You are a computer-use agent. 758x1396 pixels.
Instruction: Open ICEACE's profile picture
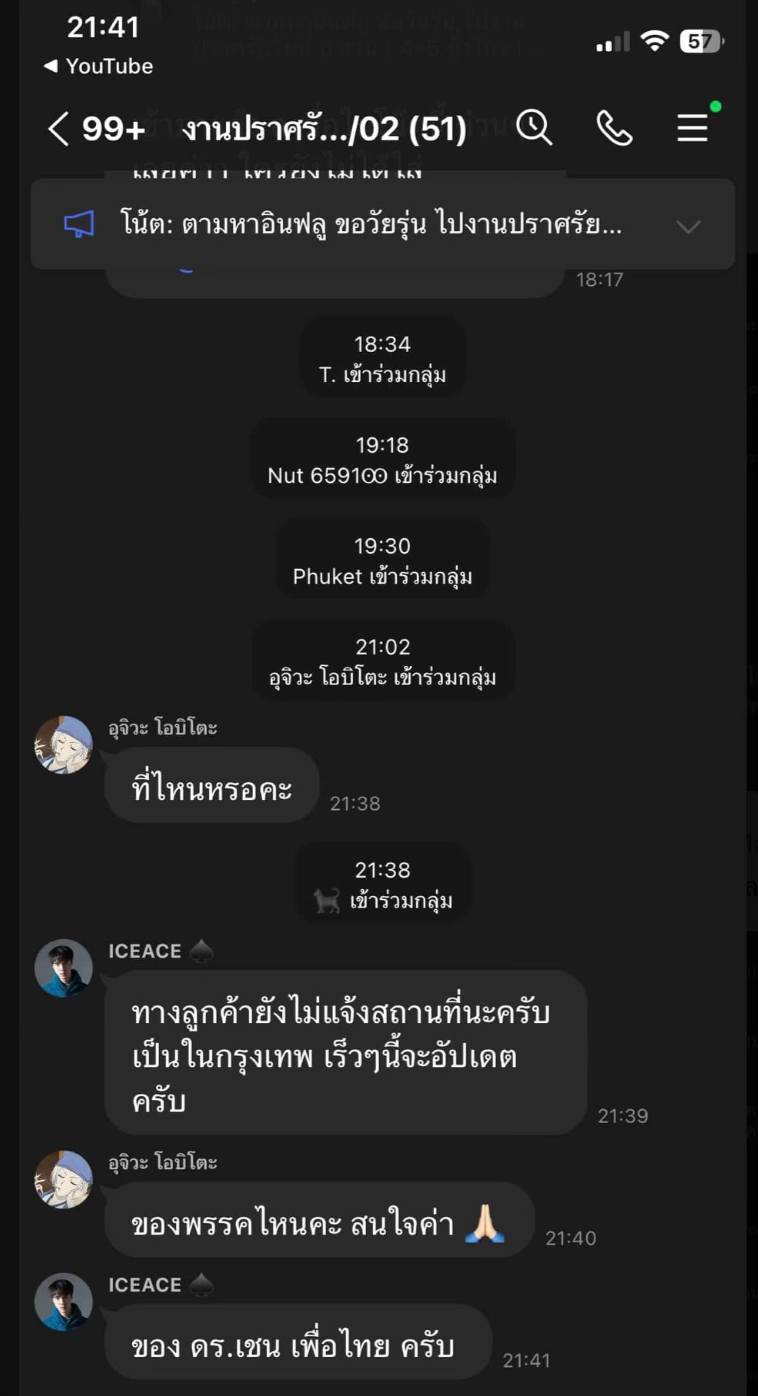click(x=64, y=968)
